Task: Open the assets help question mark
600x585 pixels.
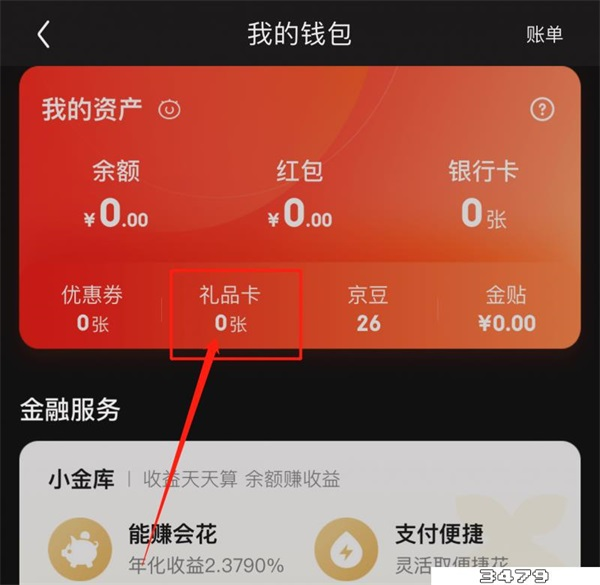Action: tap(541, 110)
